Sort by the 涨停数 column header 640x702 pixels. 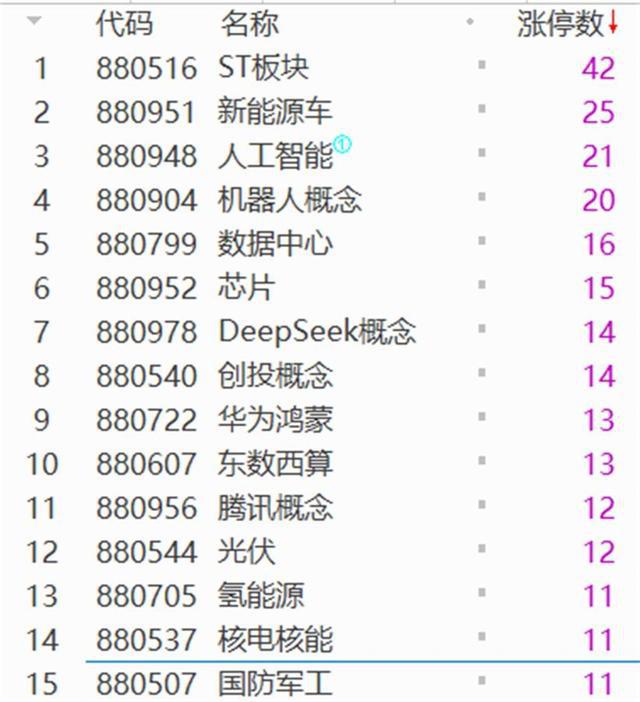point(560,24)
